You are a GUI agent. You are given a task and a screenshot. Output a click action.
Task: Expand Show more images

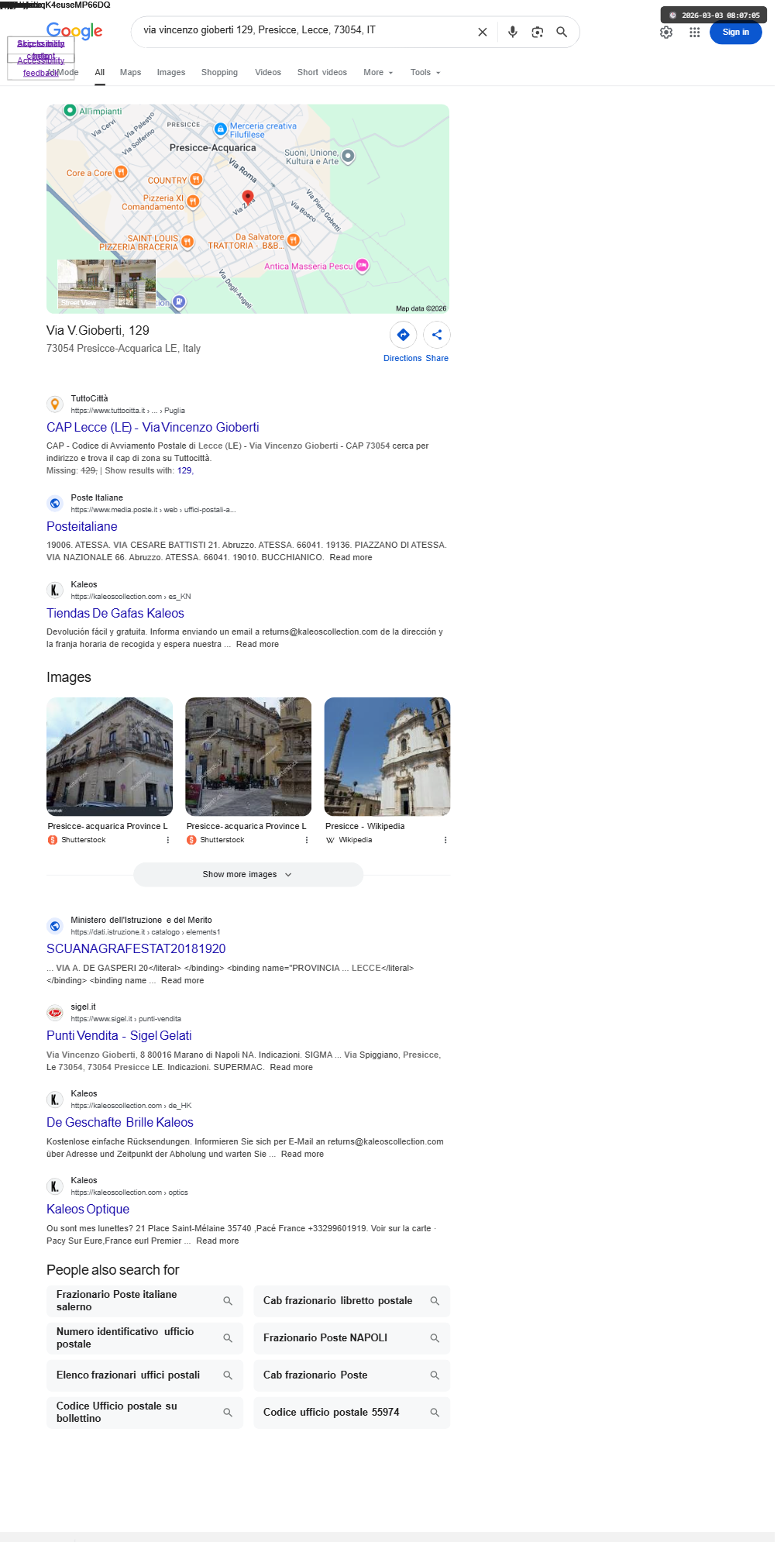tap(248, 874)
